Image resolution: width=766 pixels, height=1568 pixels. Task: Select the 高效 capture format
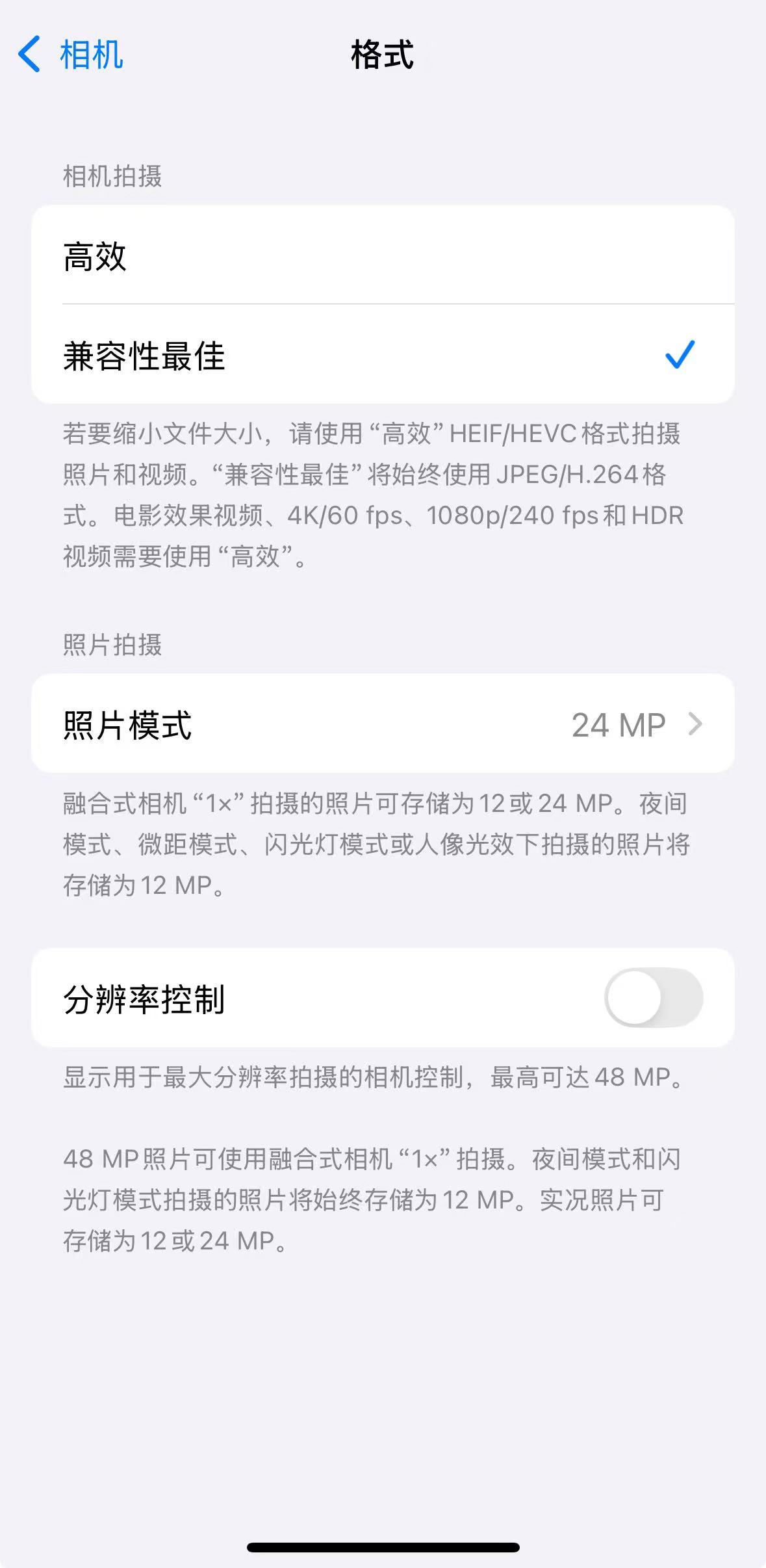coord(382,255)
